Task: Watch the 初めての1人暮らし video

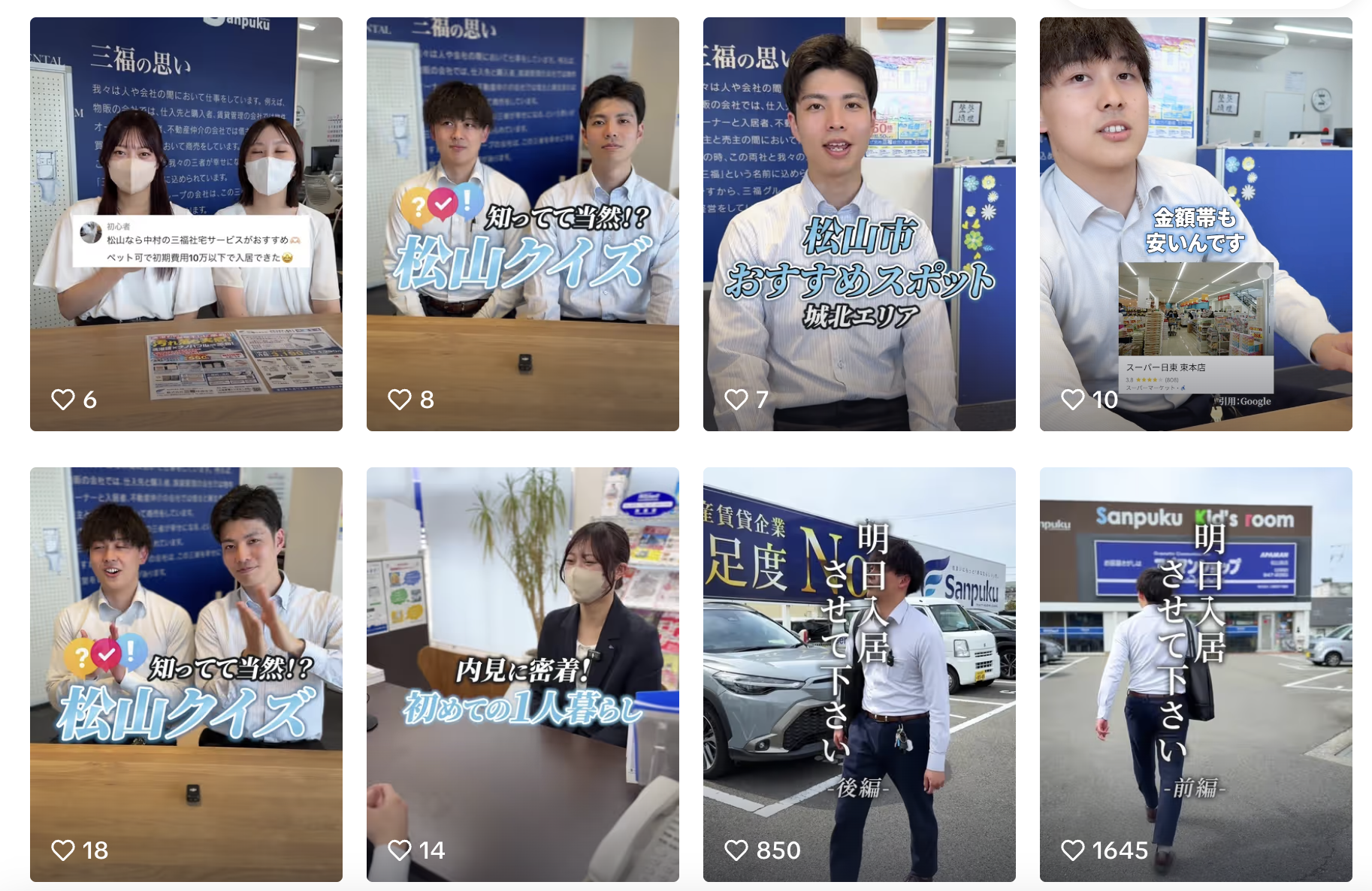Action: coord(522,674)
